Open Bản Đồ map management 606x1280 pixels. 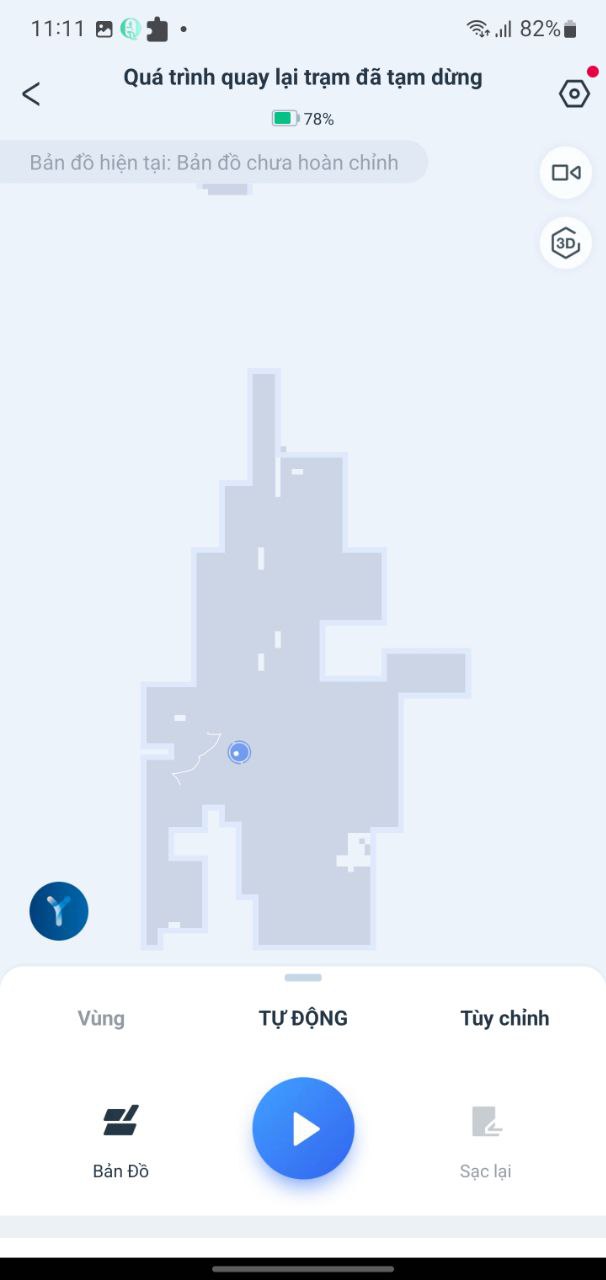(121, 1140)
